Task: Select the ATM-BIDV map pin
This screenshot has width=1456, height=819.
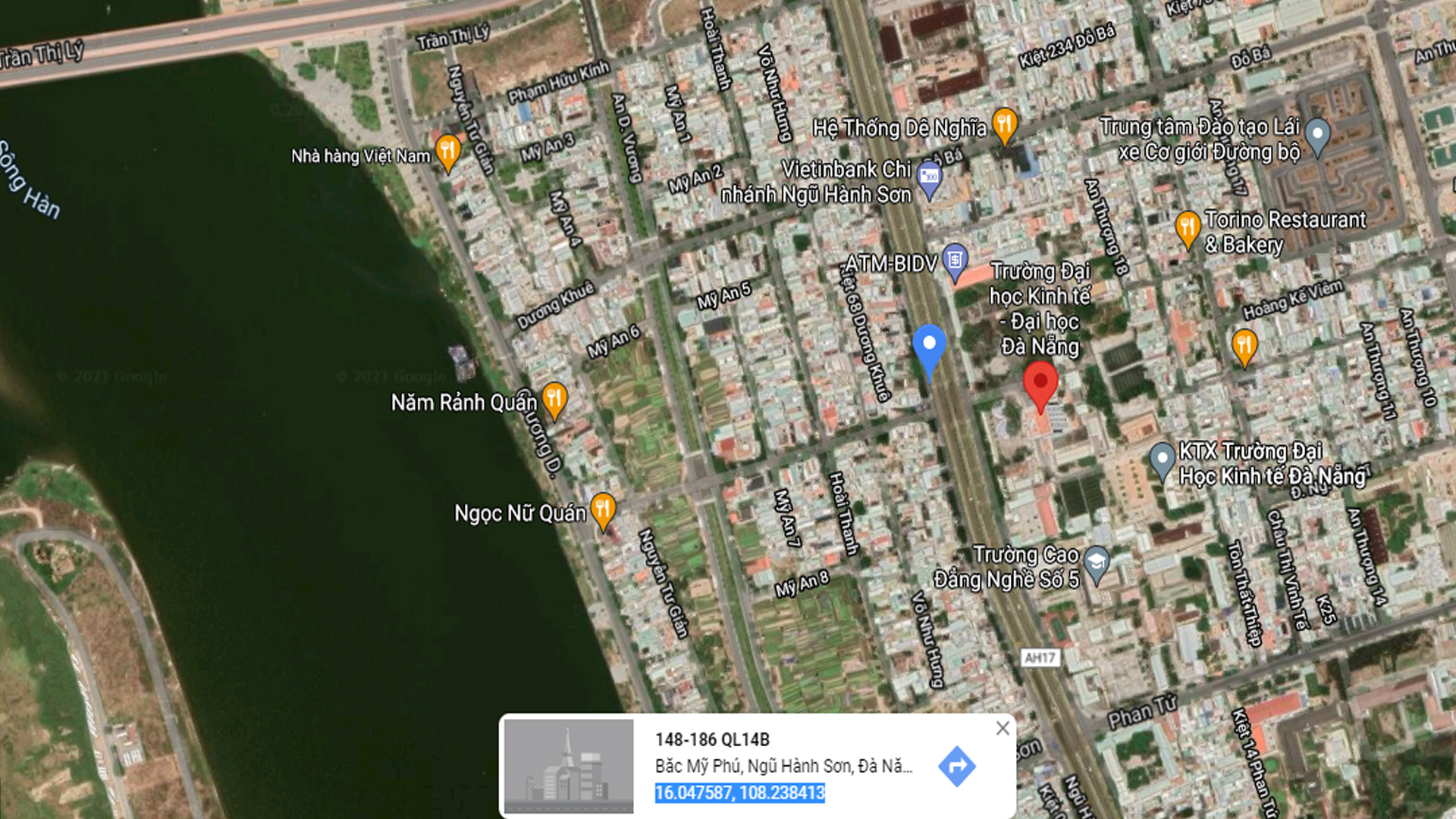Action: [x=954, y=260]
